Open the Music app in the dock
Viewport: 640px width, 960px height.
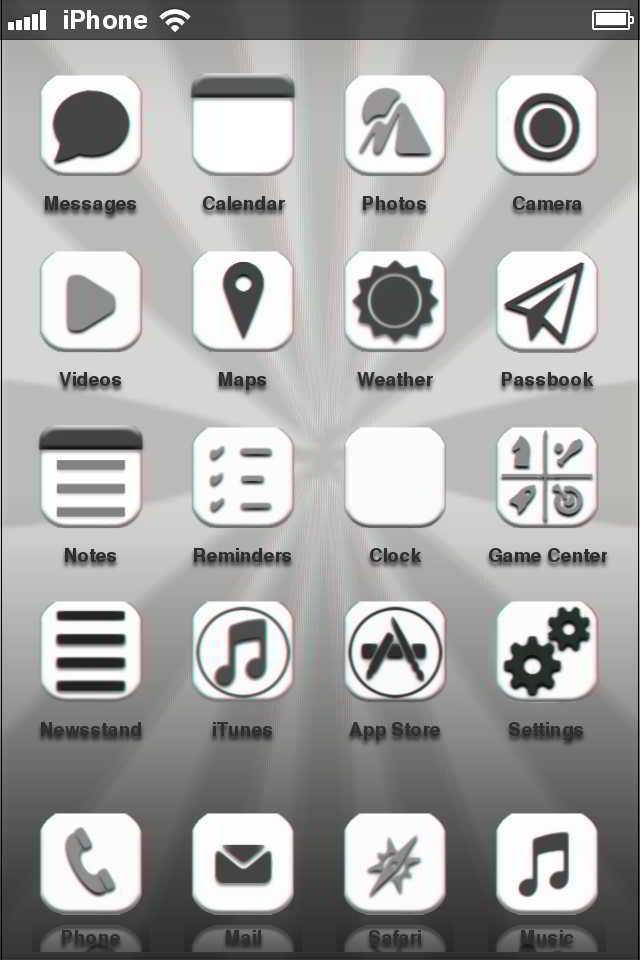(547, 864)
